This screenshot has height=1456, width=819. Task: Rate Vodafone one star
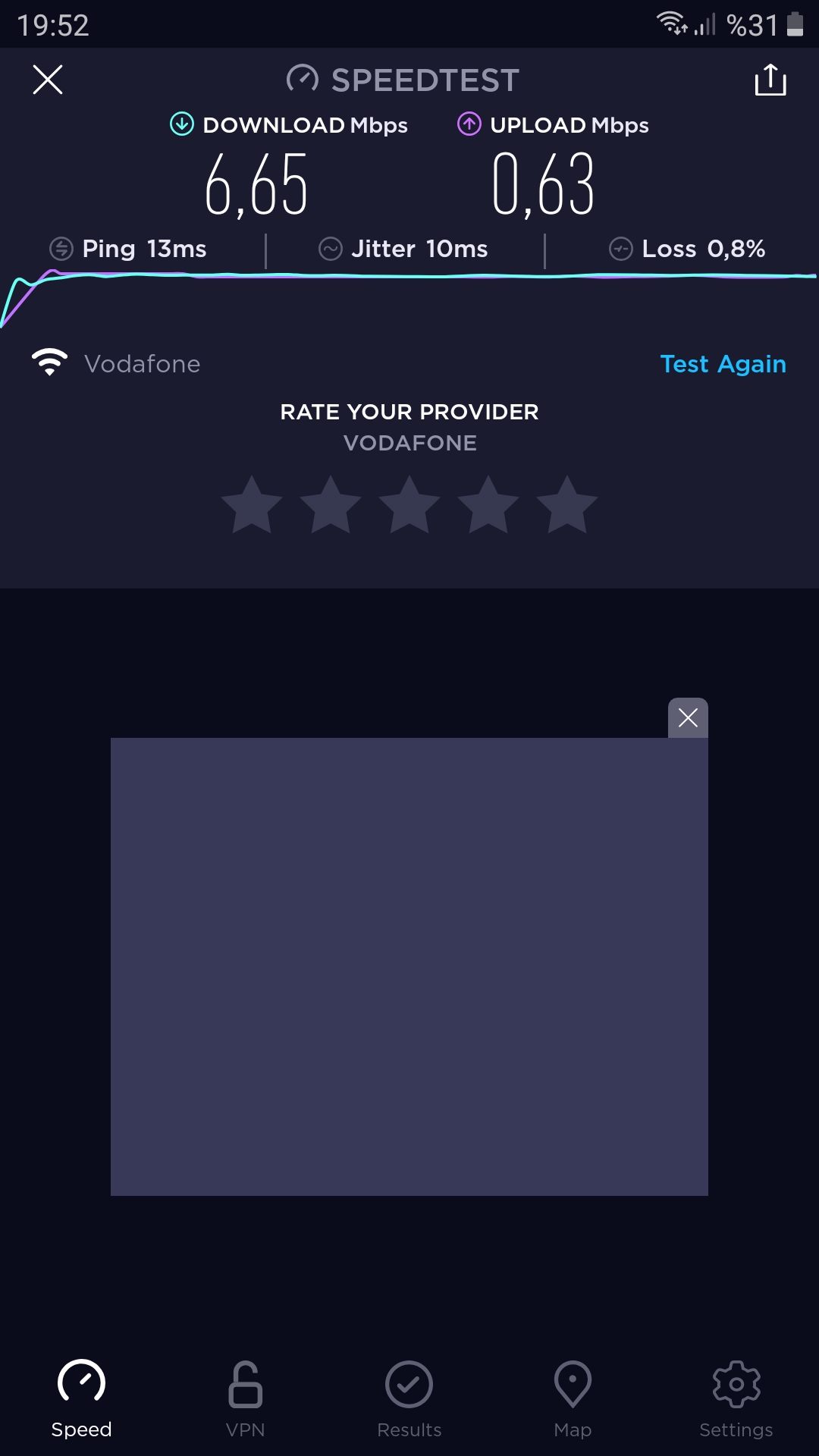[x=252, y=505]
